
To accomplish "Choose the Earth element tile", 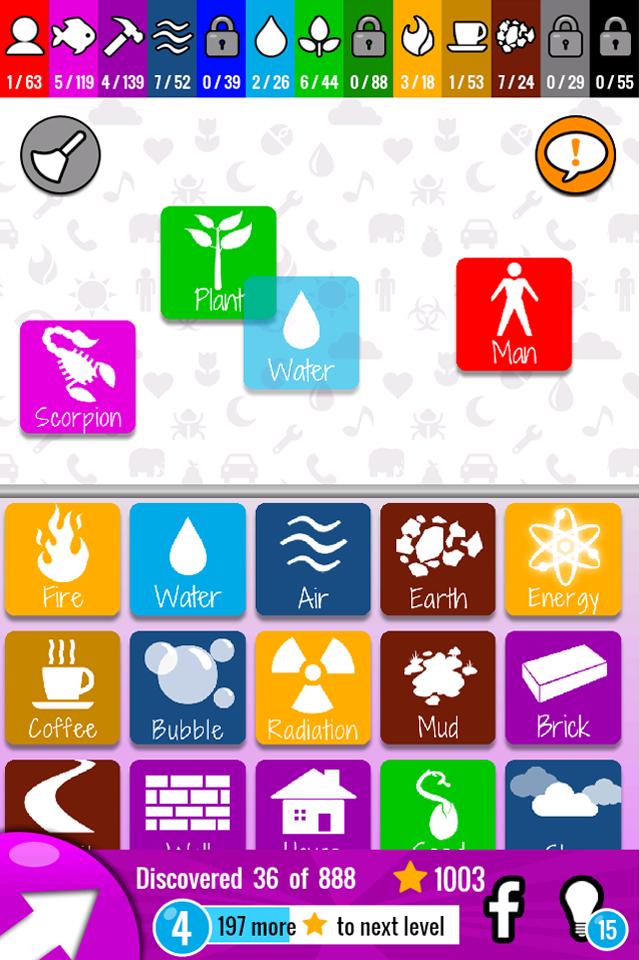I will (x=438, y=560).
